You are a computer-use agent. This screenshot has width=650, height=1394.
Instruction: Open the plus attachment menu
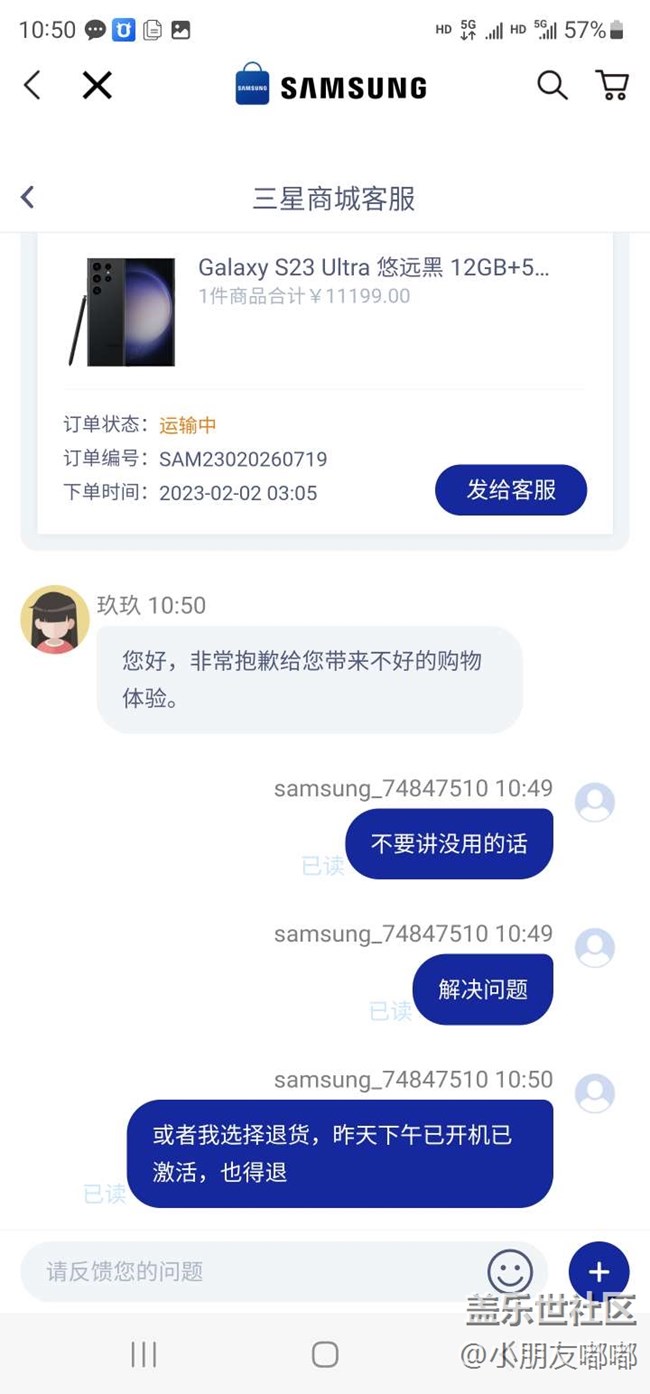coord(598,1272)
